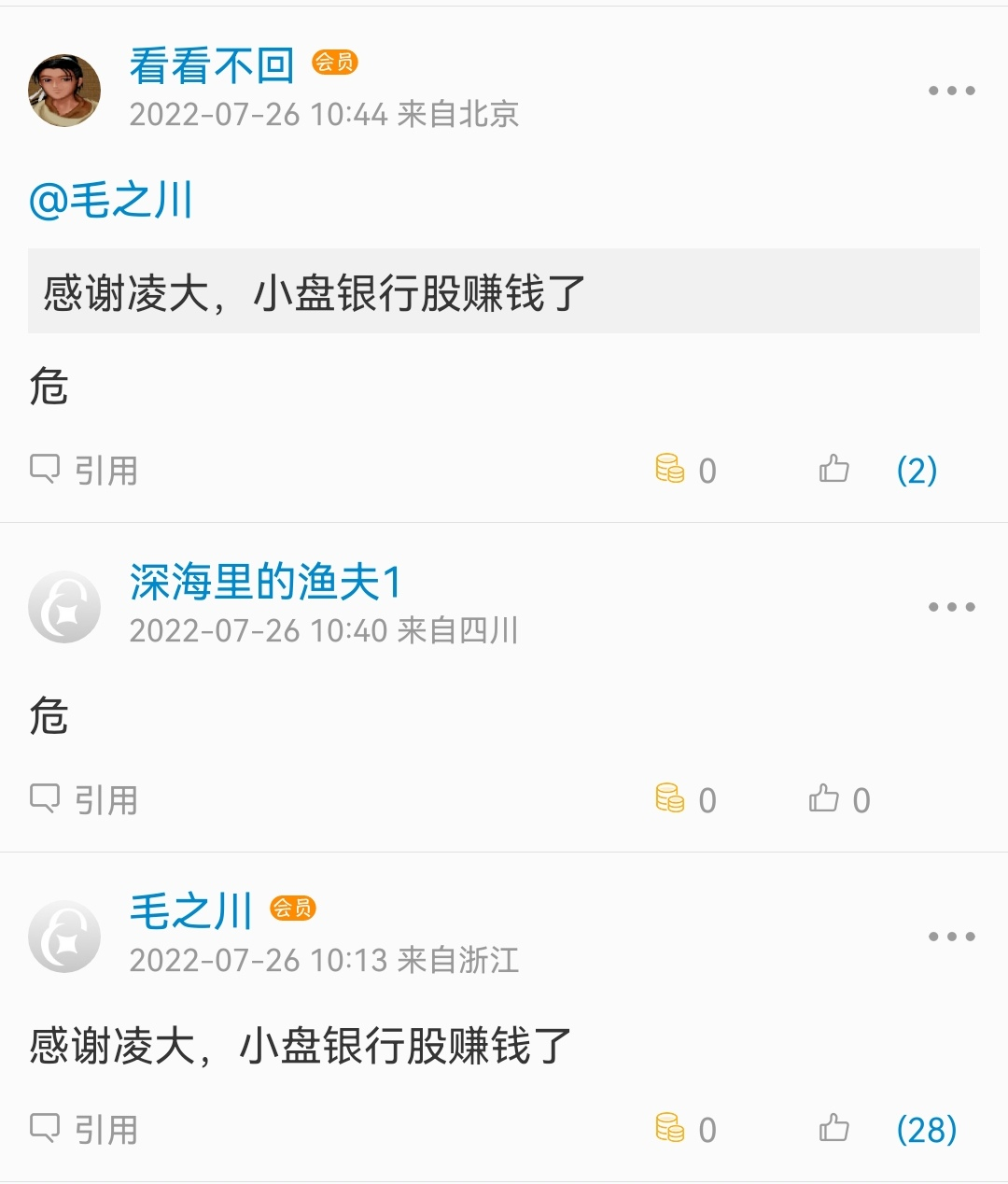Open the avatar beside 毛之川's 10:13 comment

[64, 937]
